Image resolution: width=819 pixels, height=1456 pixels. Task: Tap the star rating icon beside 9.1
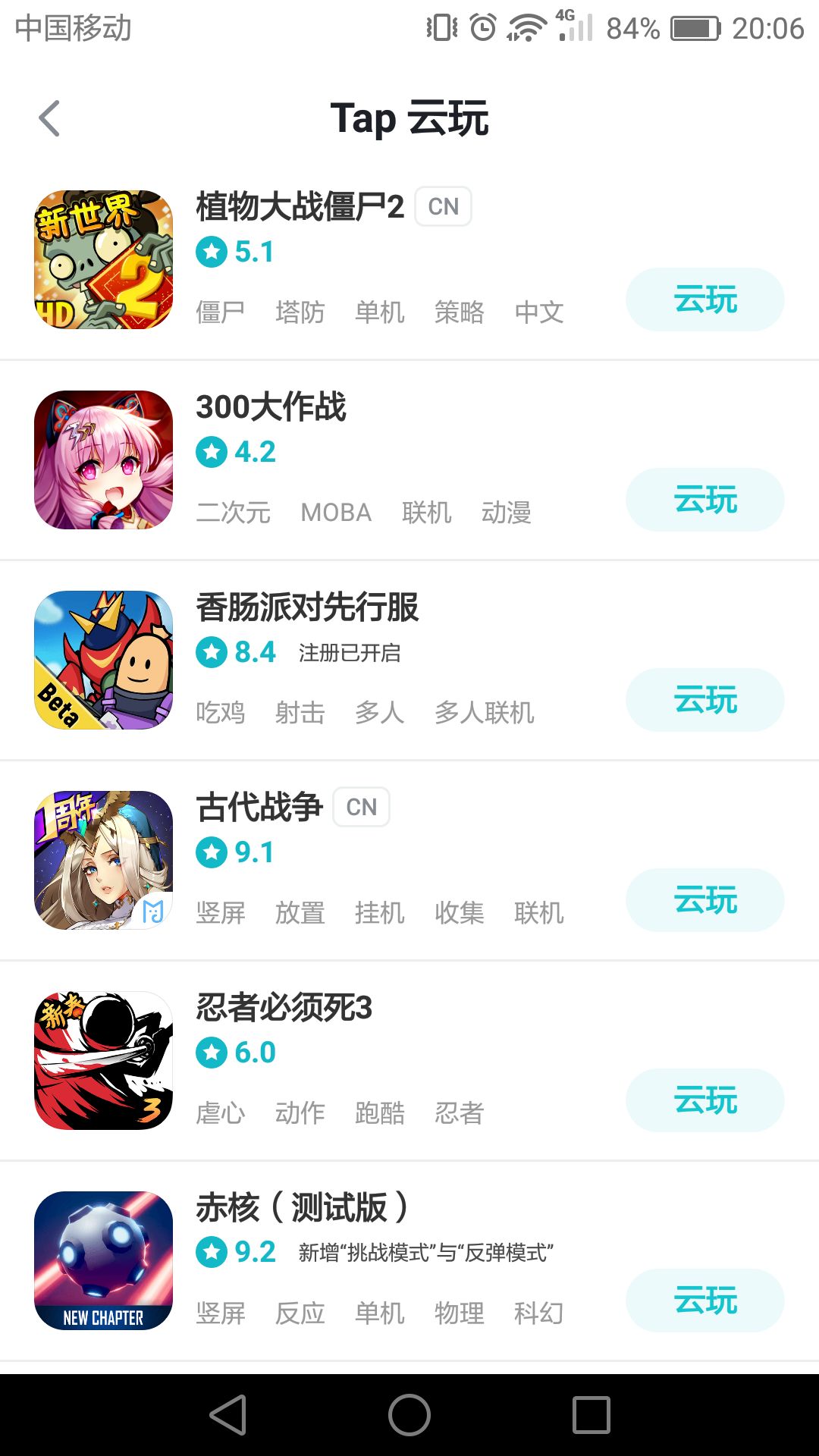(x=210, y=852)
